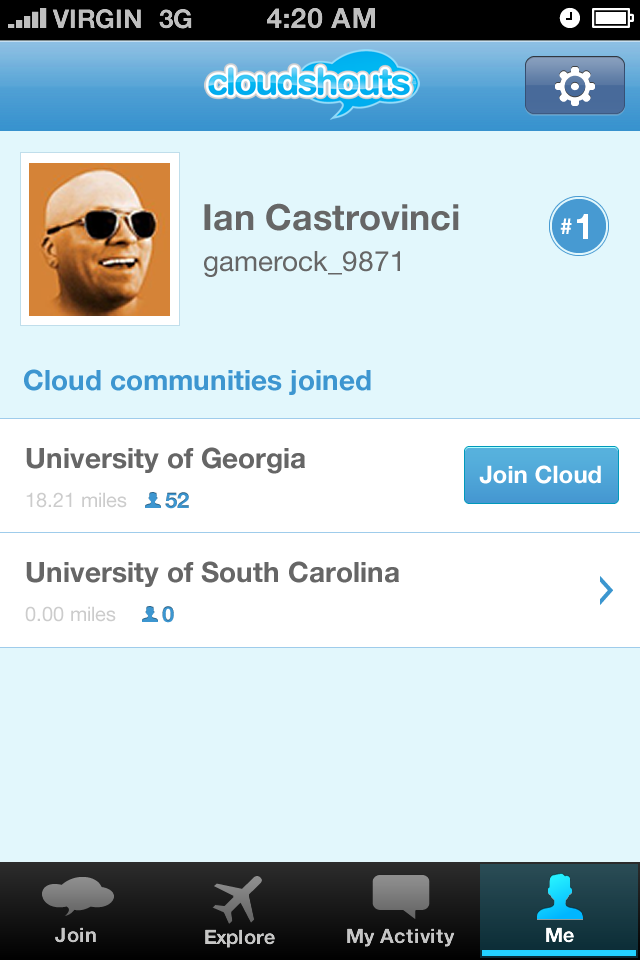
Task: Open the settings gear
Action: point(574,86)
